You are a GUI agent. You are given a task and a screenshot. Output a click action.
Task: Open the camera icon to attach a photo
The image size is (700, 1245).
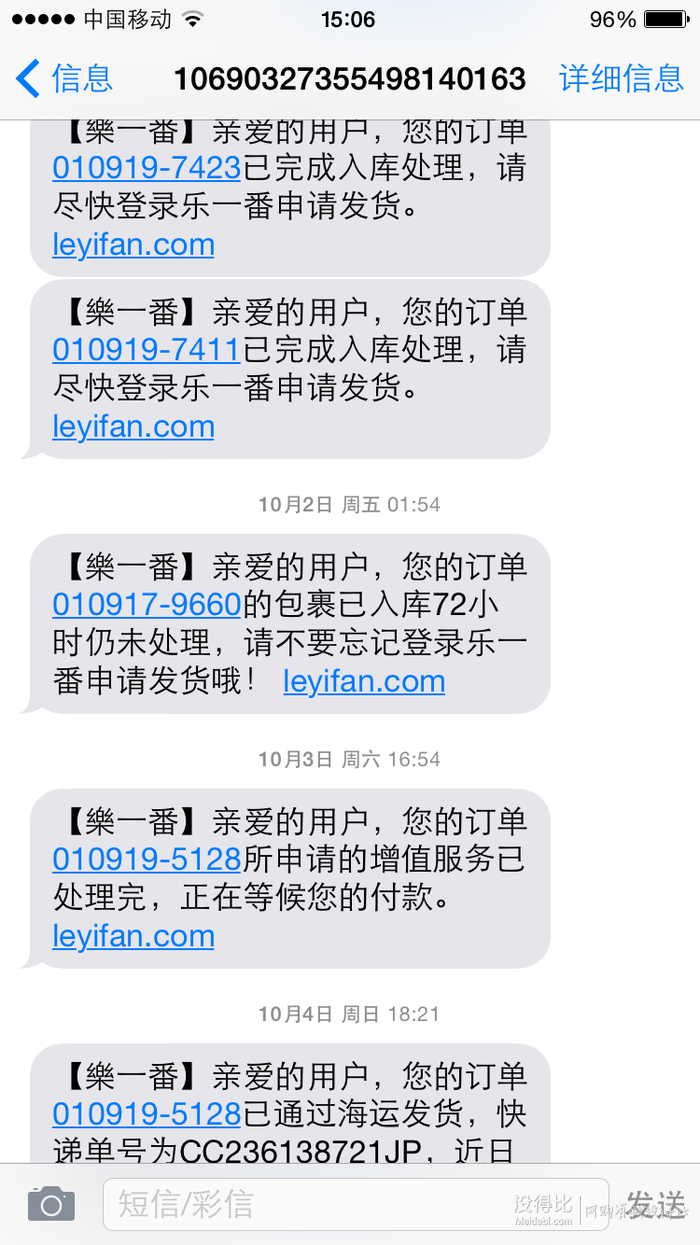click(x=51, y=1203)
